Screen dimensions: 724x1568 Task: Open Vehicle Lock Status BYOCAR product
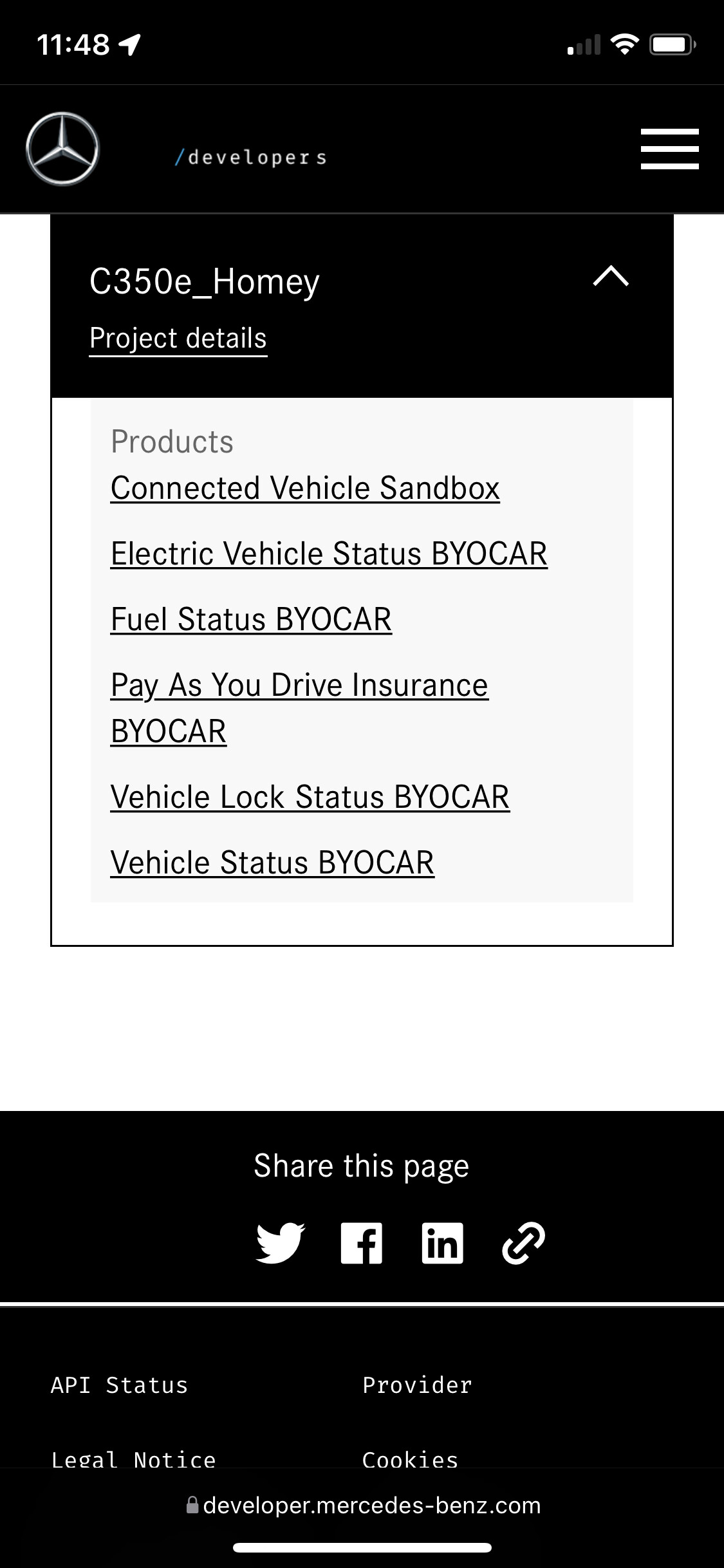310,797
